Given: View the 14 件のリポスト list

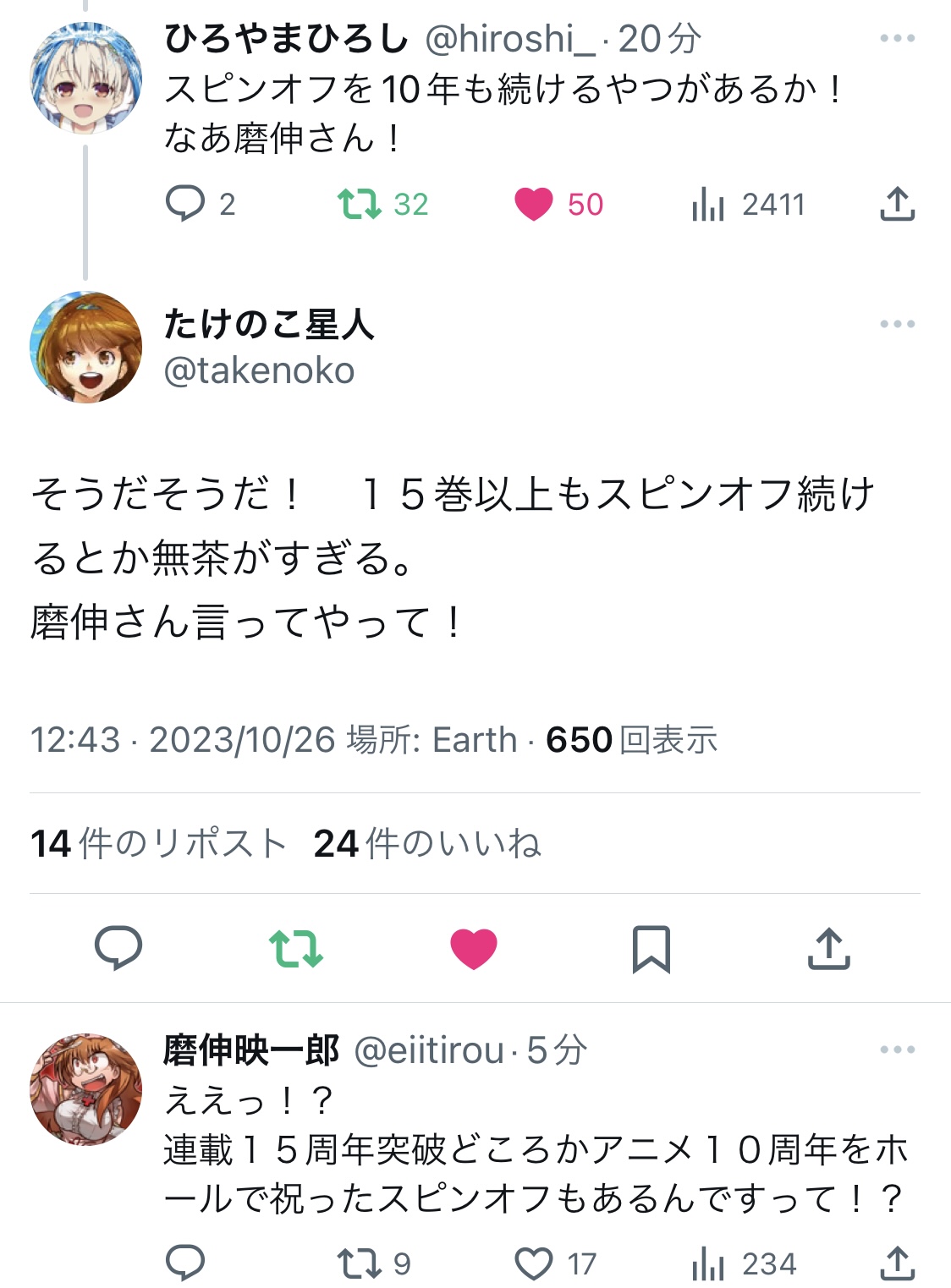Looking at the screenshot, I should 158,843.
